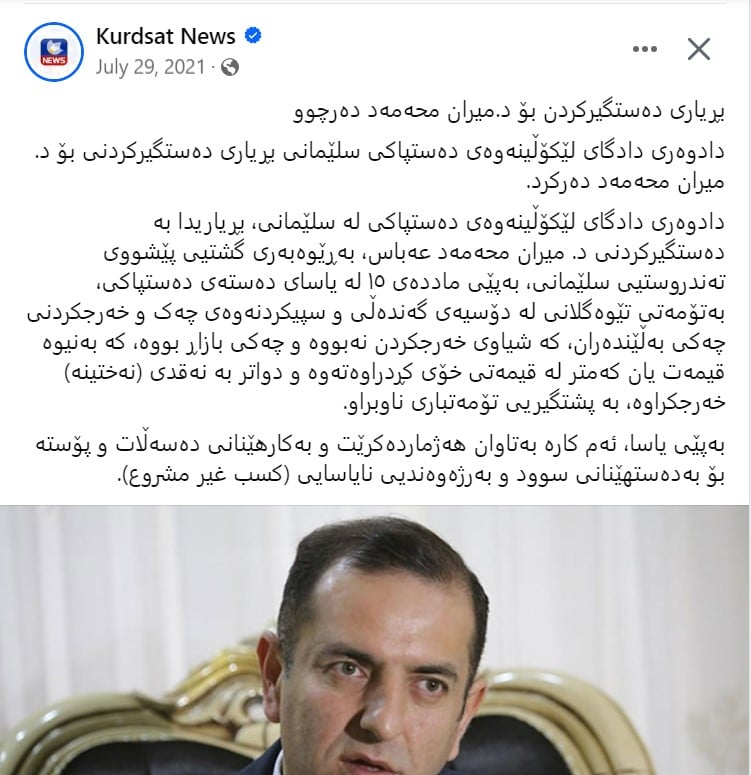
Task: Dismiss the Kurdsat News post
Action: pos(700,49)
